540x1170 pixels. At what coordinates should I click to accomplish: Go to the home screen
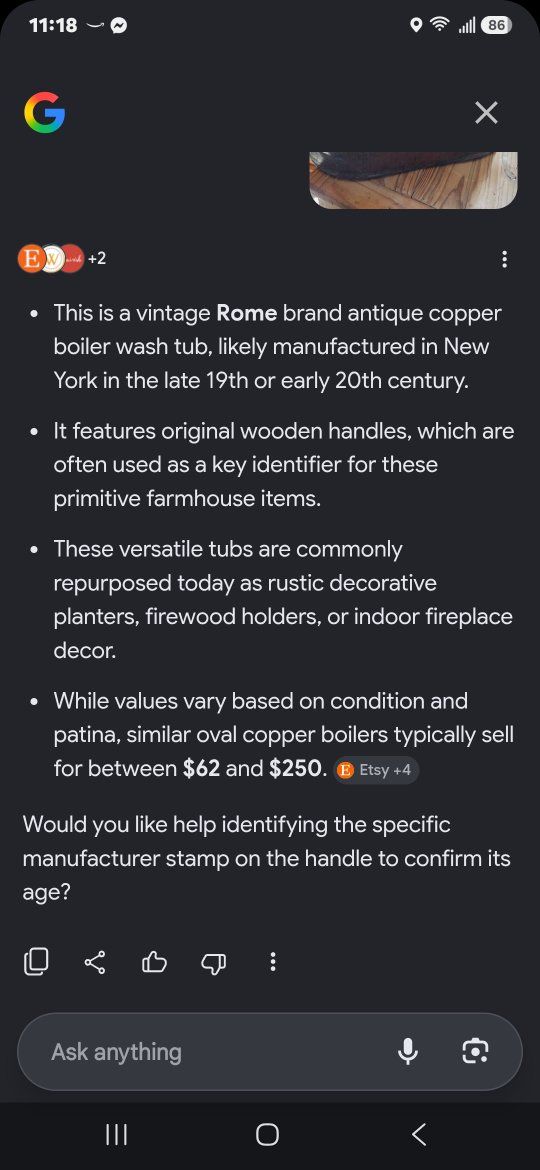pyautogui.click(x=267, y=1135)
